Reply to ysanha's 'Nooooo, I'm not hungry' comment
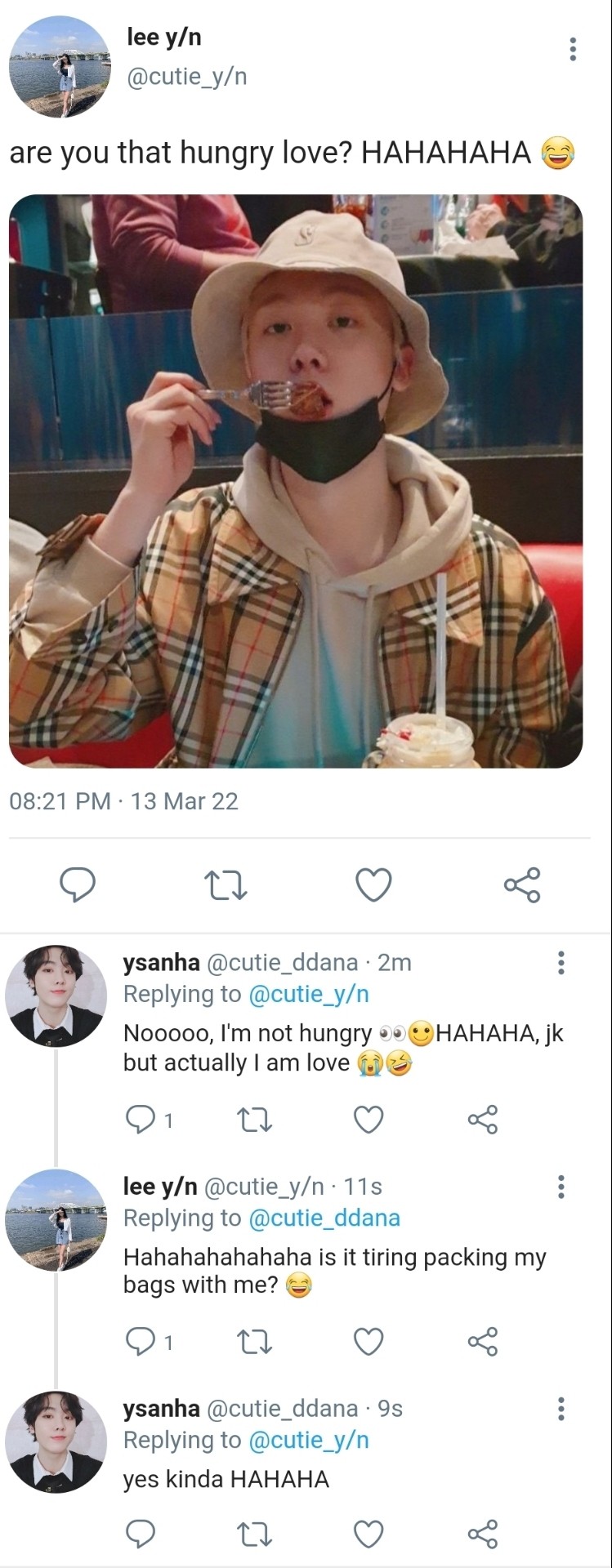This screenshot has height=1568, width=612. pyautogui.click(x=140, y=1120)
